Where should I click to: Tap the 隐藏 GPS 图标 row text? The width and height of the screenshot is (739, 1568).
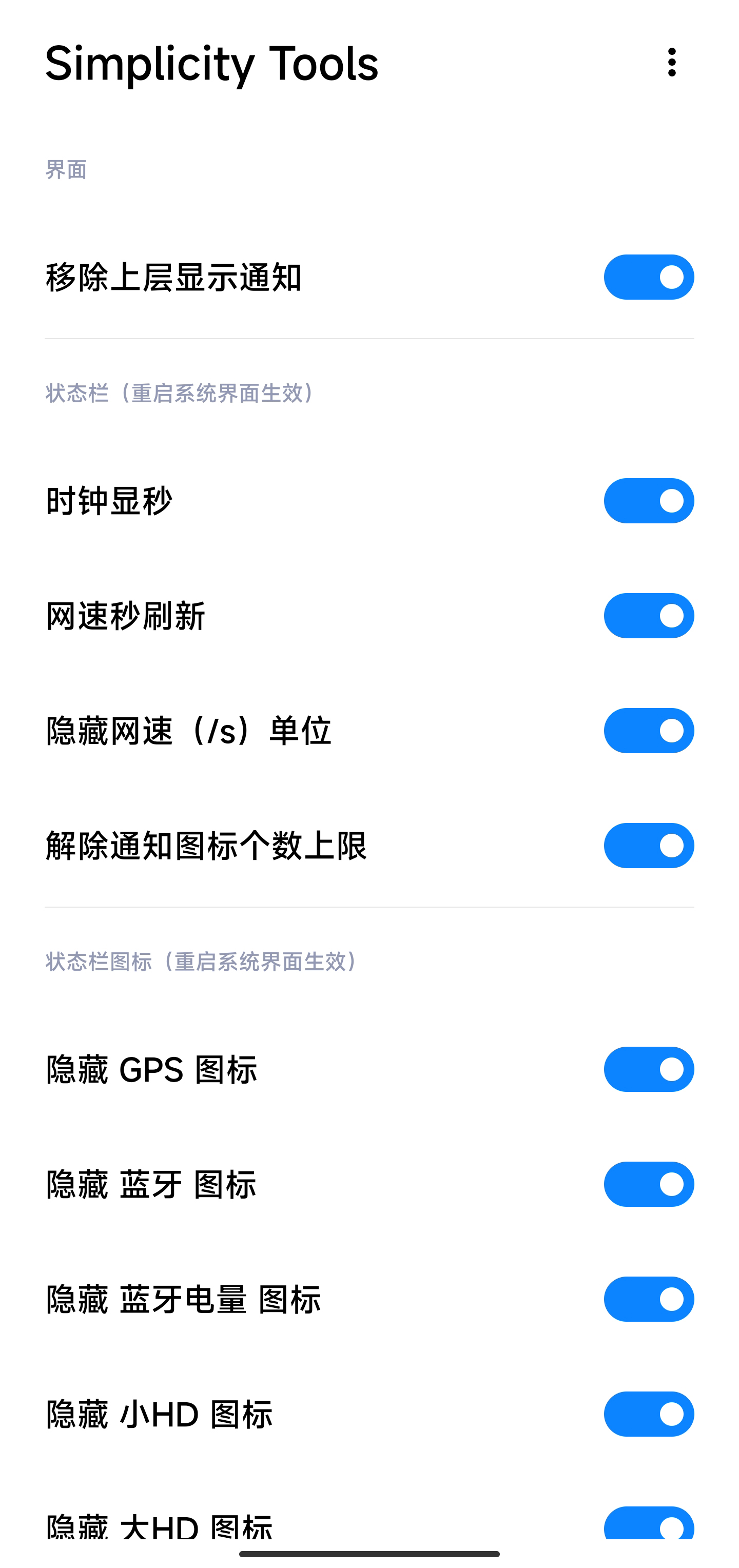151,1069
